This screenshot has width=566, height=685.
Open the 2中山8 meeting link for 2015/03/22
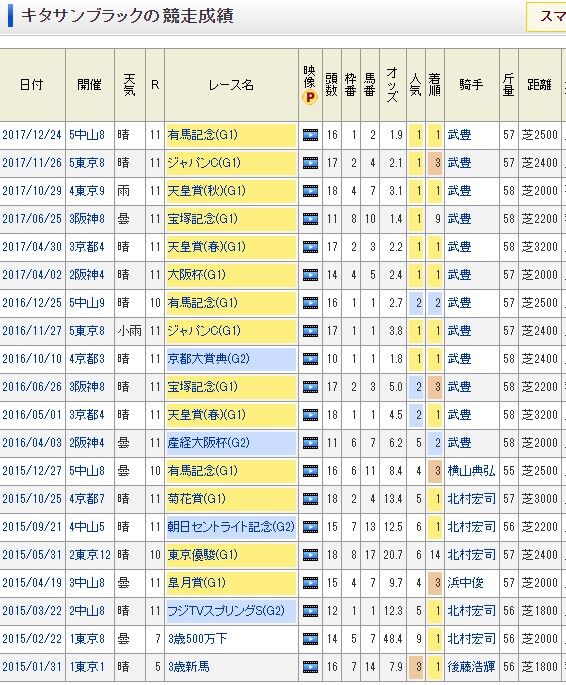tap(87, 610)
